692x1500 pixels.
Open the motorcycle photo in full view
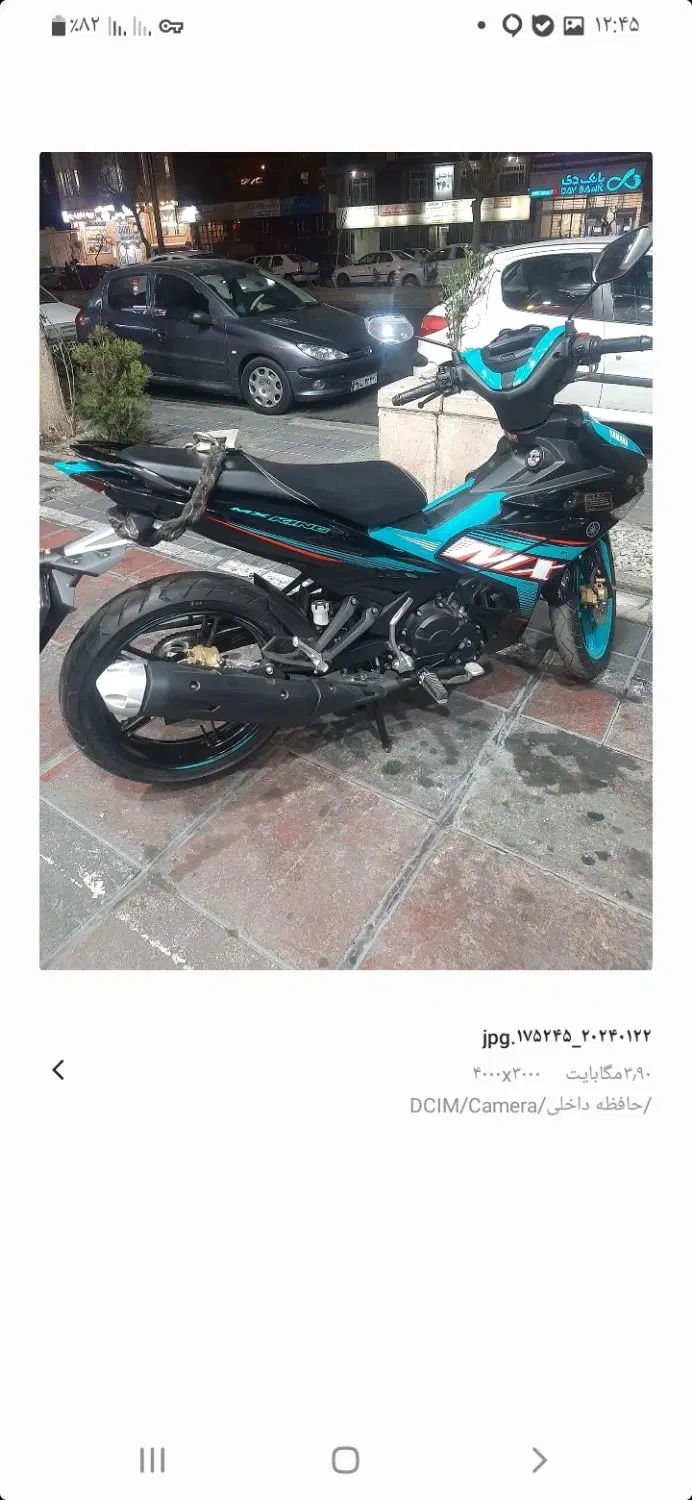coord(346,560)
